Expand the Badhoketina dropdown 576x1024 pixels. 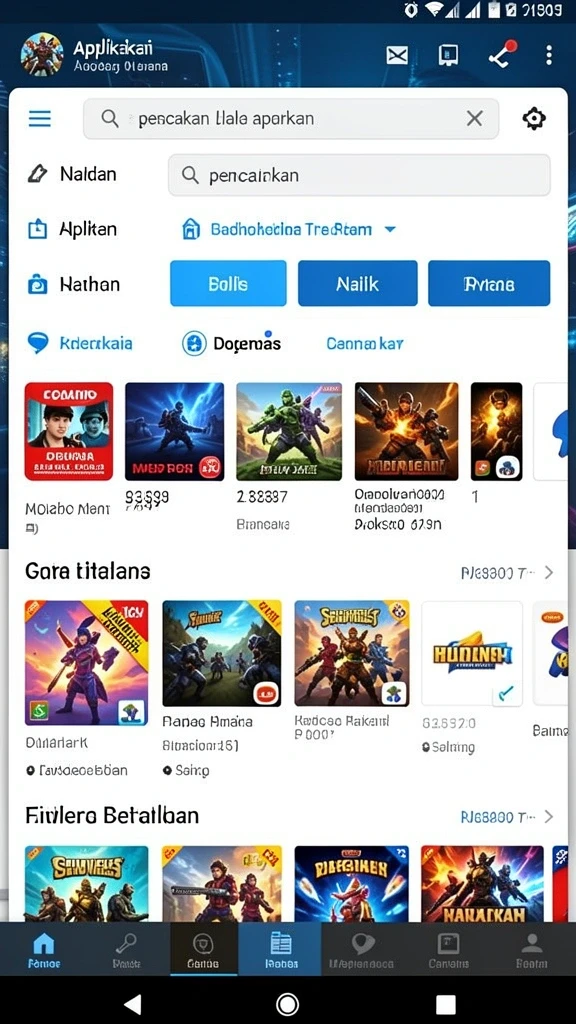click(390, 230)
